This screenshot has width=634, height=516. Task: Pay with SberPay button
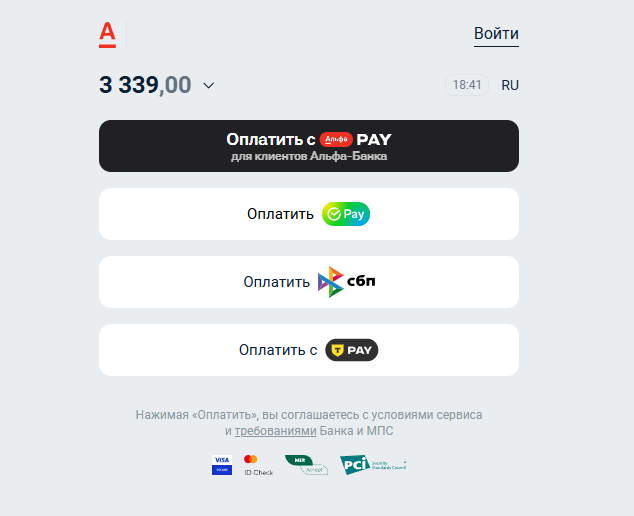tap(308, 214)
